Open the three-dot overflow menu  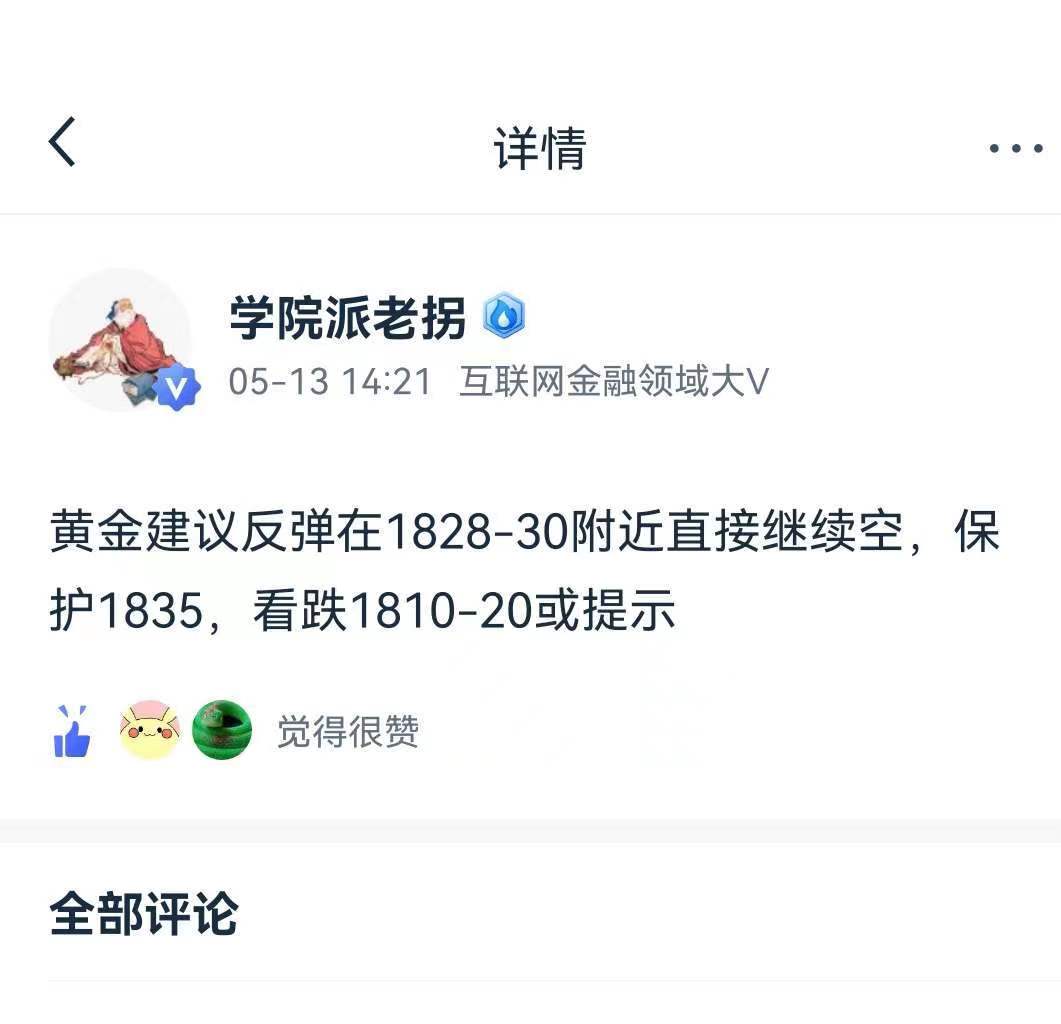(x=1016, y=149)
